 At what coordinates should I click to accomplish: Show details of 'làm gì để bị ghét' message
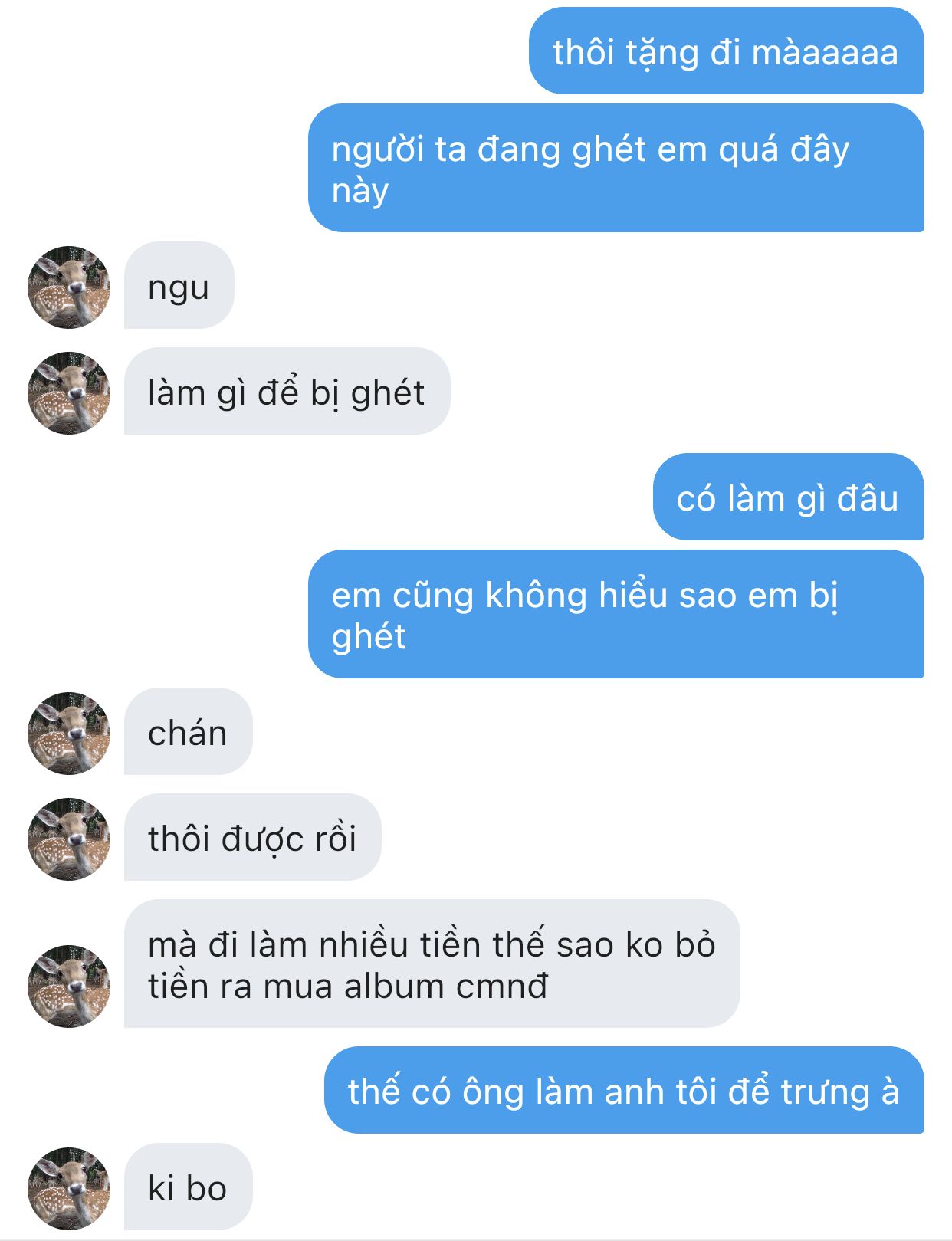(x=286, y=392)
